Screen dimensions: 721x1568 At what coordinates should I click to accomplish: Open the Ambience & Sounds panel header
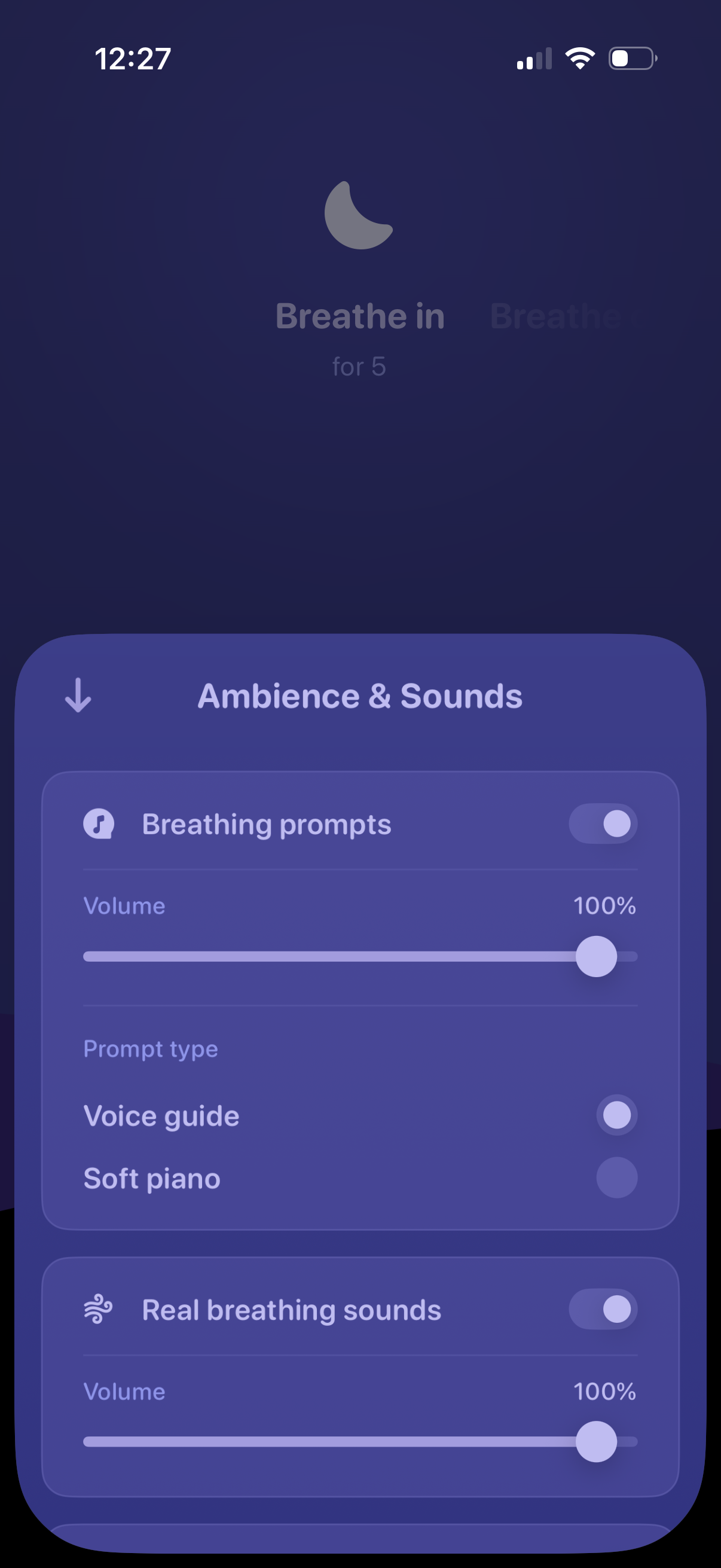coord(360,696)
